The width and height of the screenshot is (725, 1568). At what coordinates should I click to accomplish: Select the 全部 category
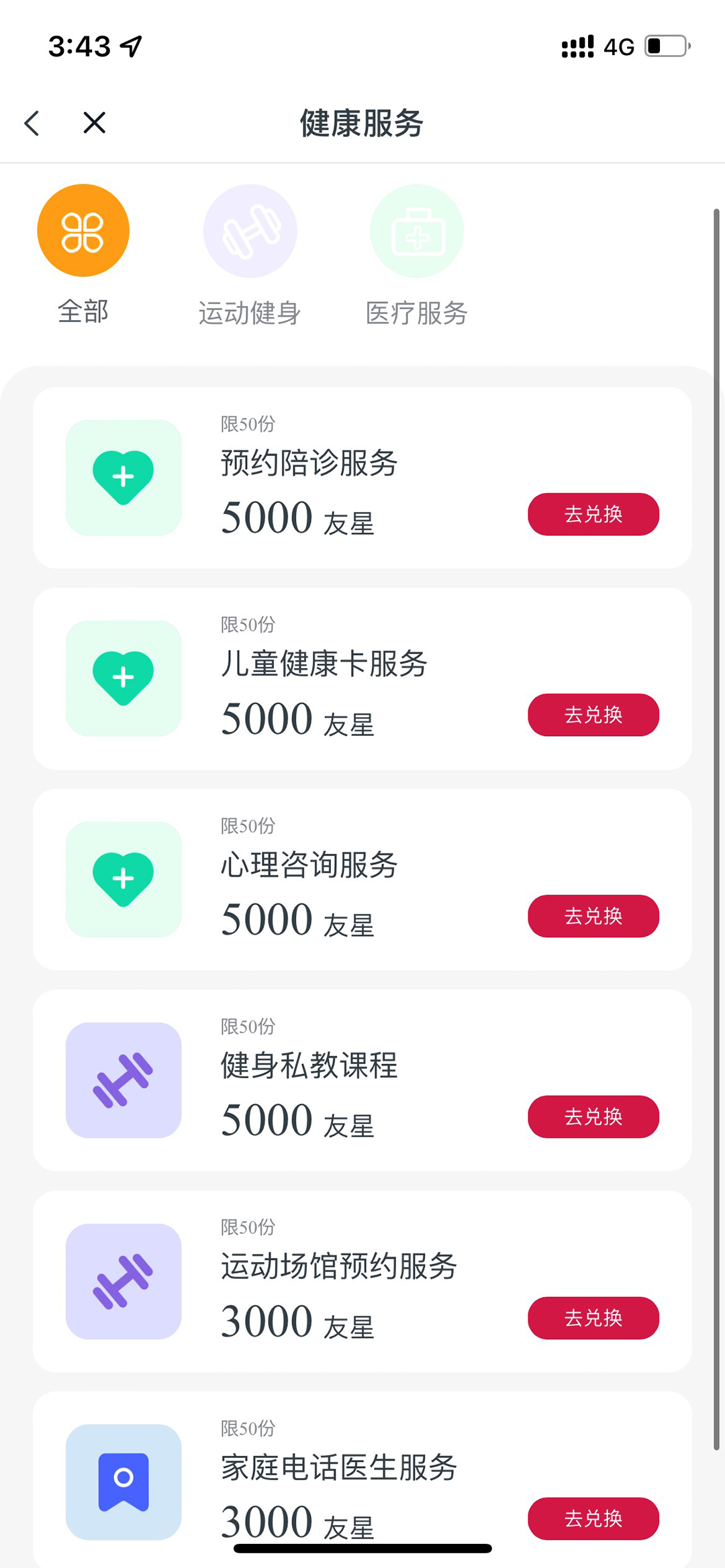point(83,255)
